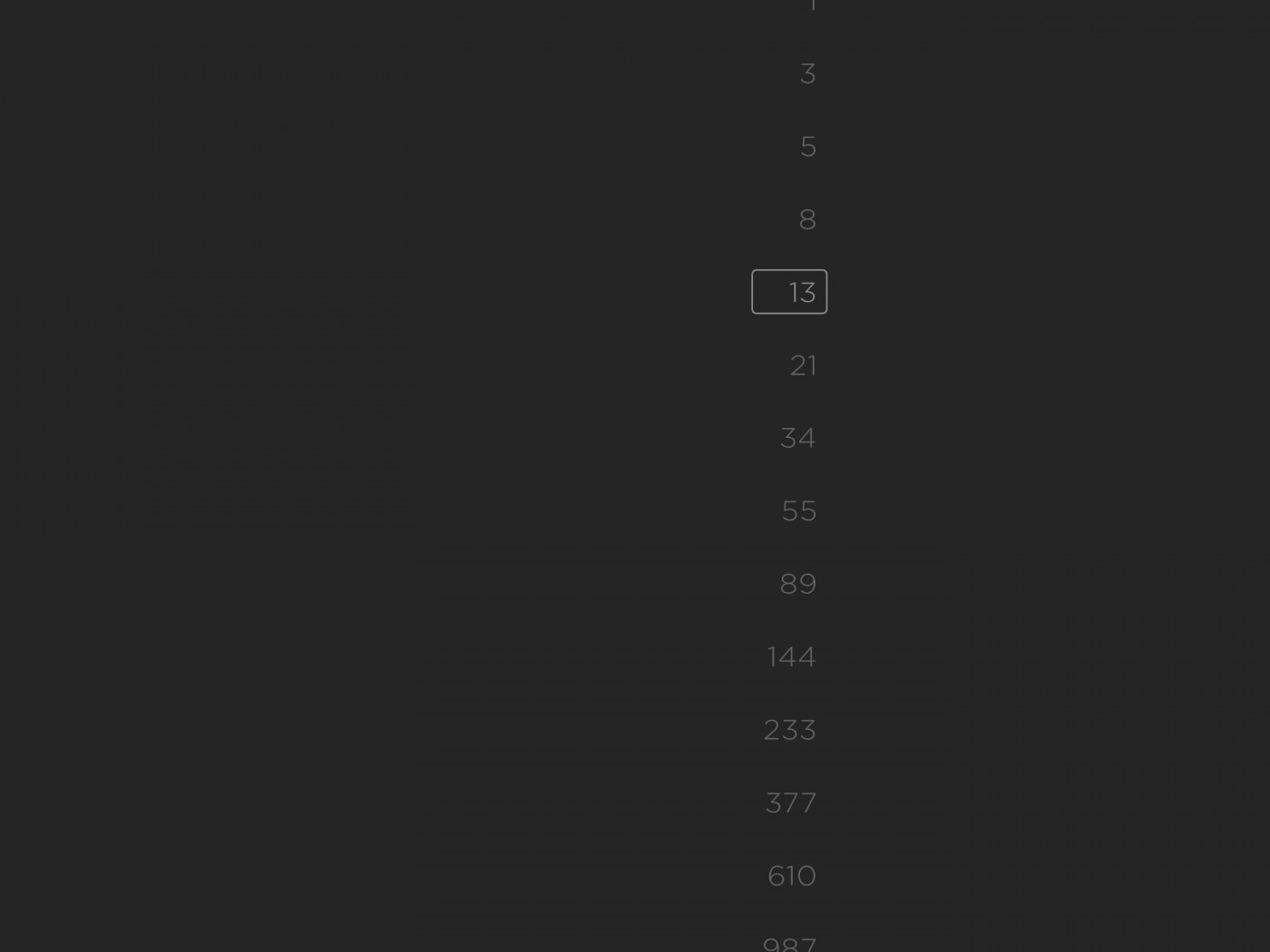Select 89 from the list
Image resolution: width=1270 pixels, height=952 pixels.
(x=797, y=584)
